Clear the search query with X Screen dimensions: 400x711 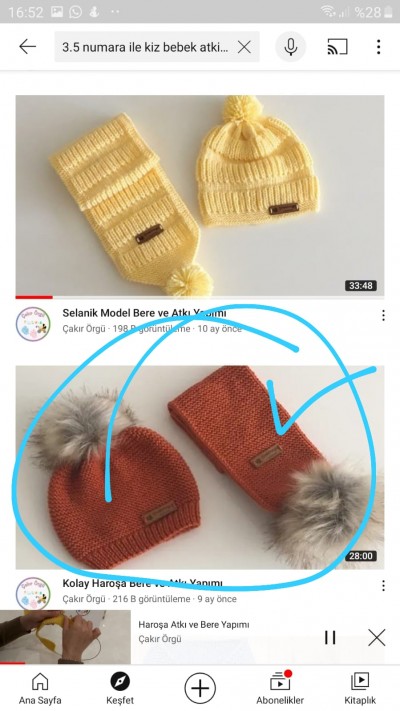[x=244, y=47]
